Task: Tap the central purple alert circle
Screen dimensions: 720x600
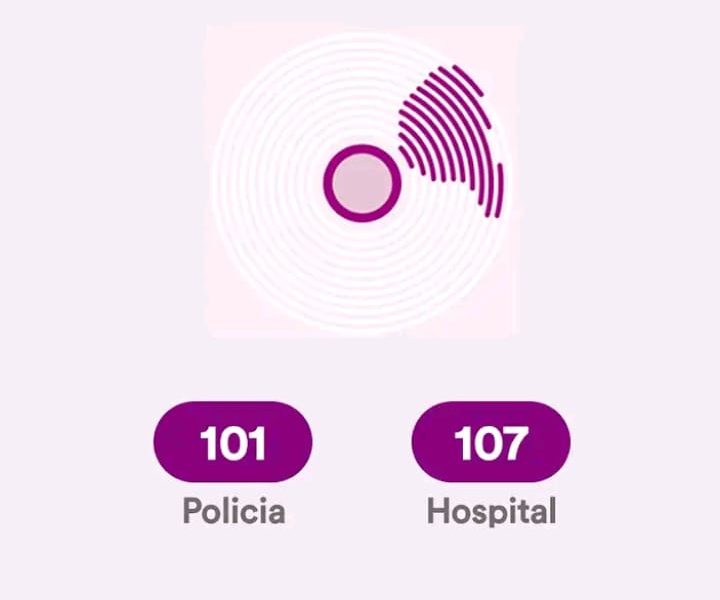Action: click(x=362, y=183)
